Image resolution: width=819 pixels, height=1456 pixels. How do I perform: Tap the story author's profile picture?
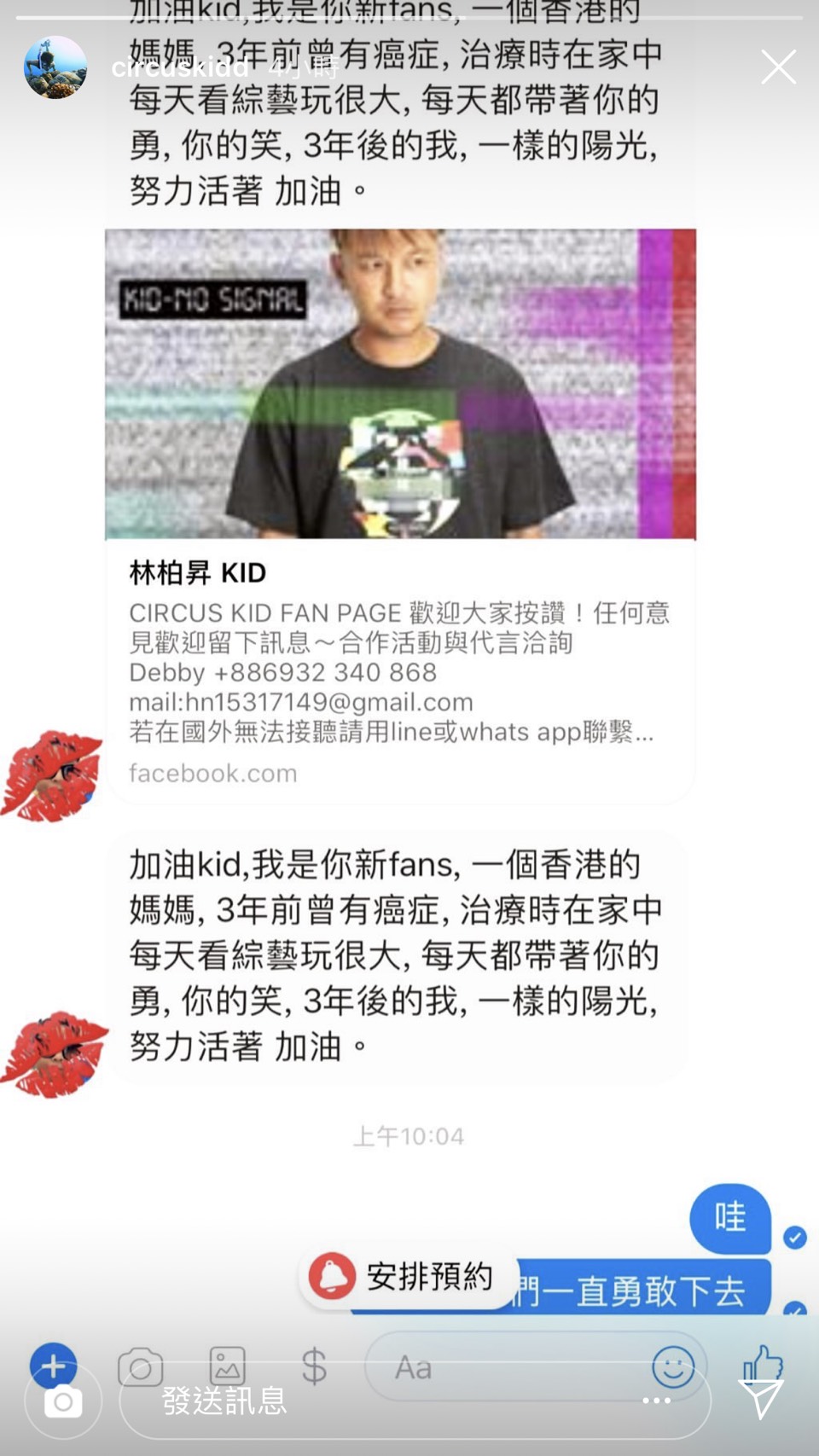click(x=55, y=67)
